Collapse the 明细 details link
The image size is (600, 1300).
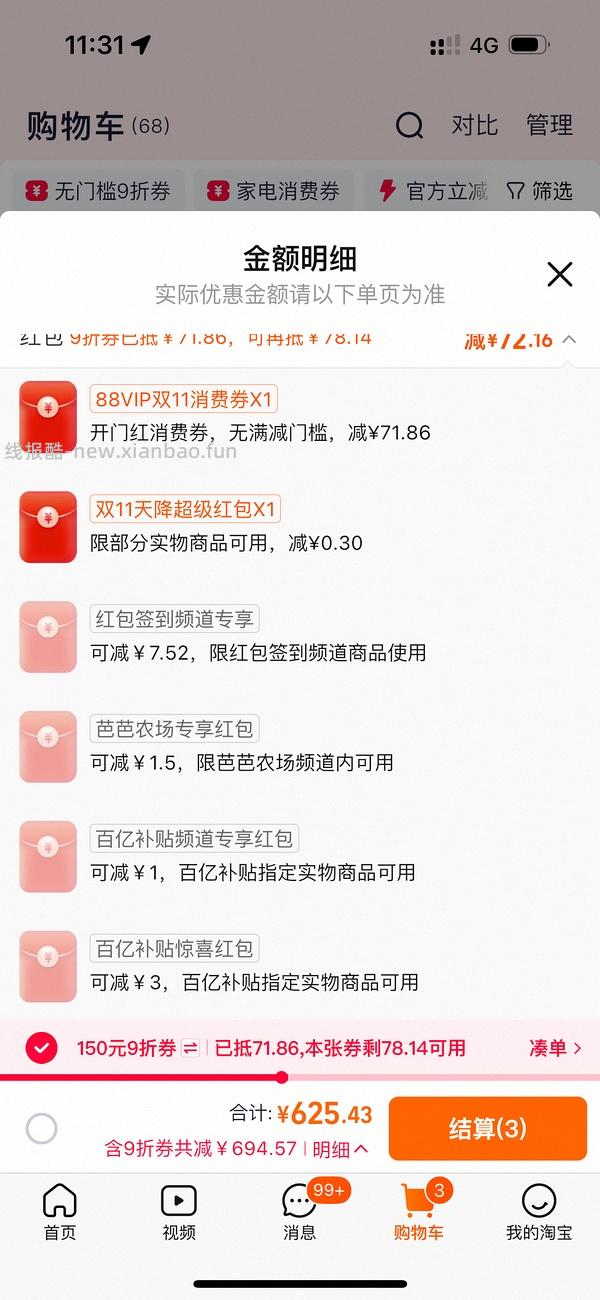tap(340, 1150)
